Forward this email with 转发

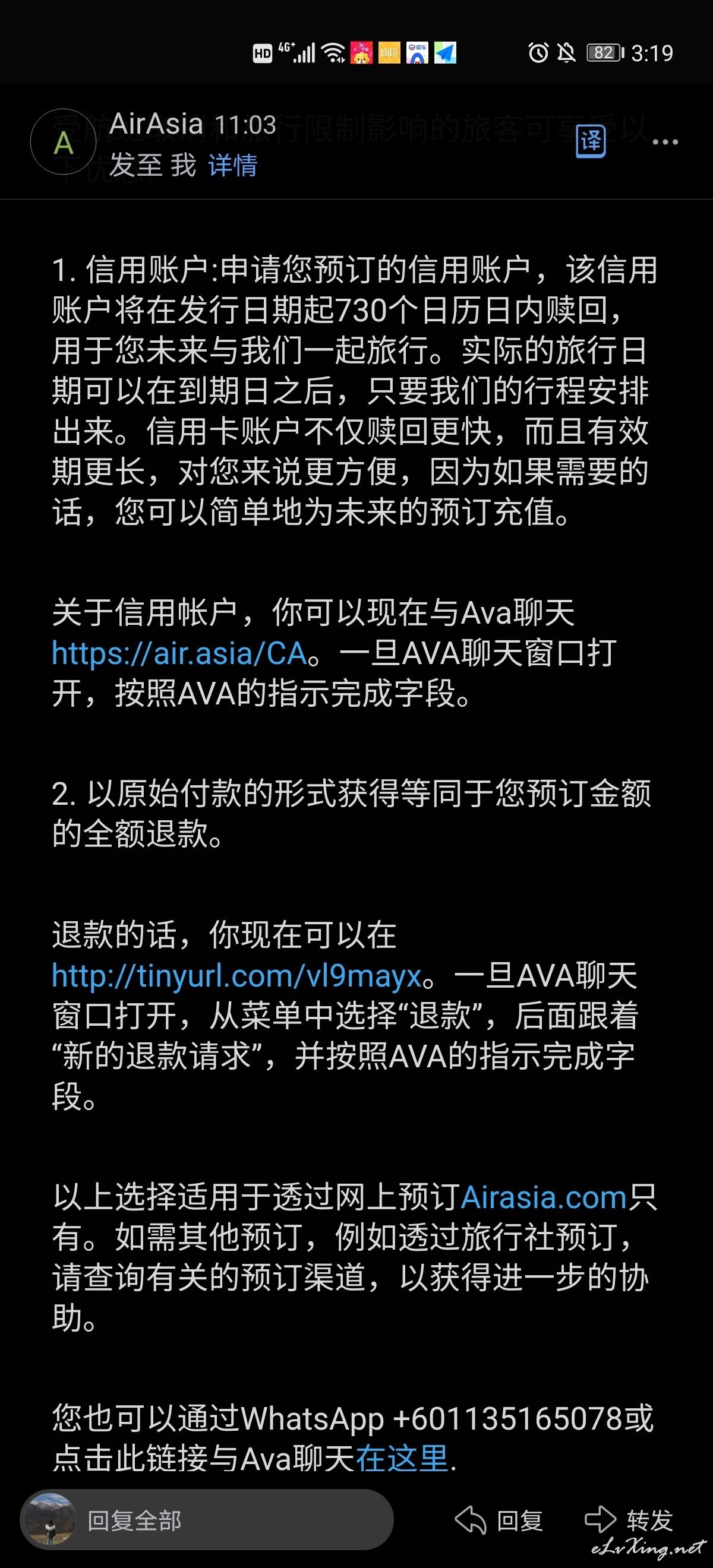(x=629, y=1520)
